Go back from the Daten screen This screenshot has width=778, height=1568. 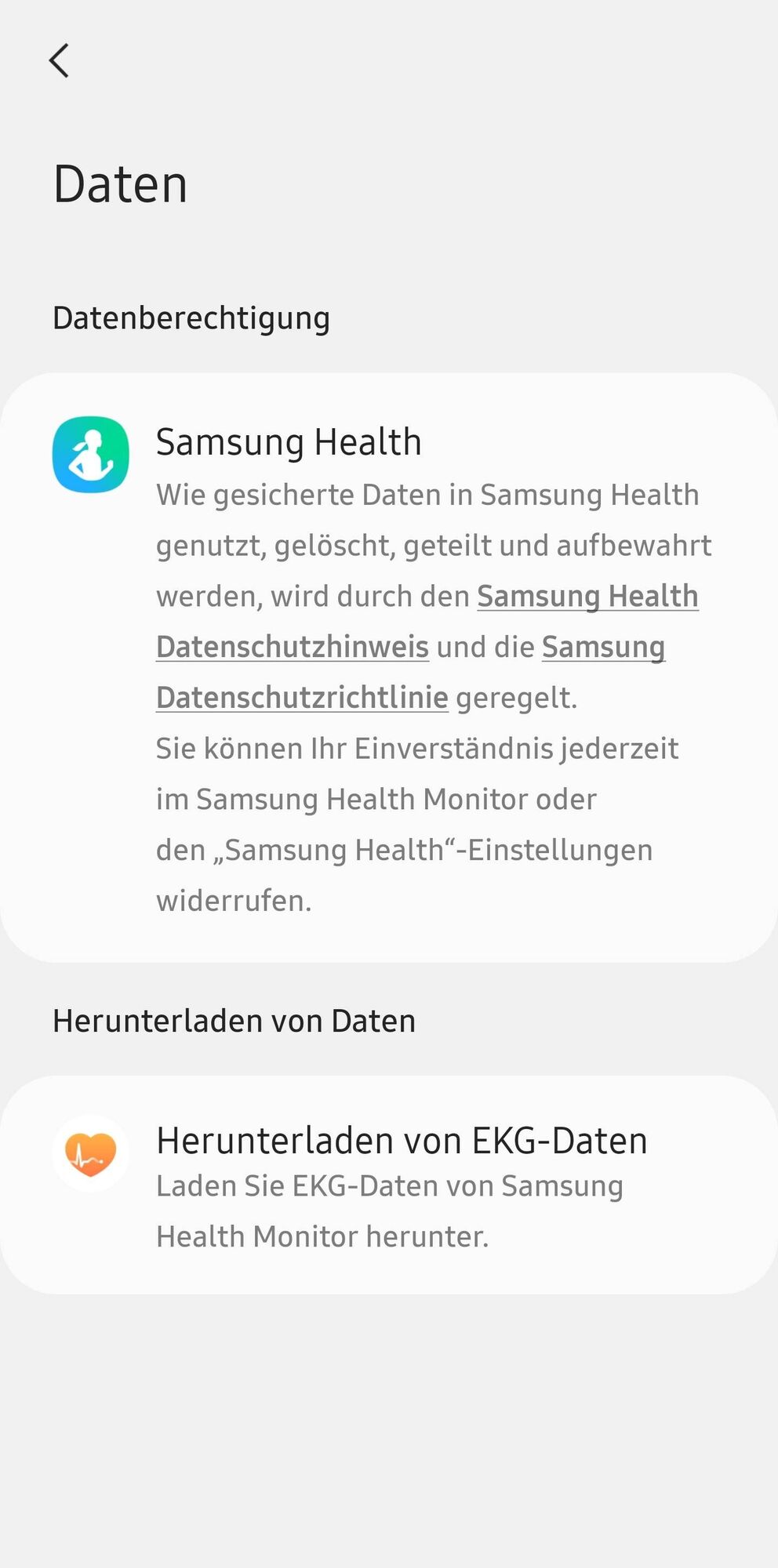click(60, 61)
